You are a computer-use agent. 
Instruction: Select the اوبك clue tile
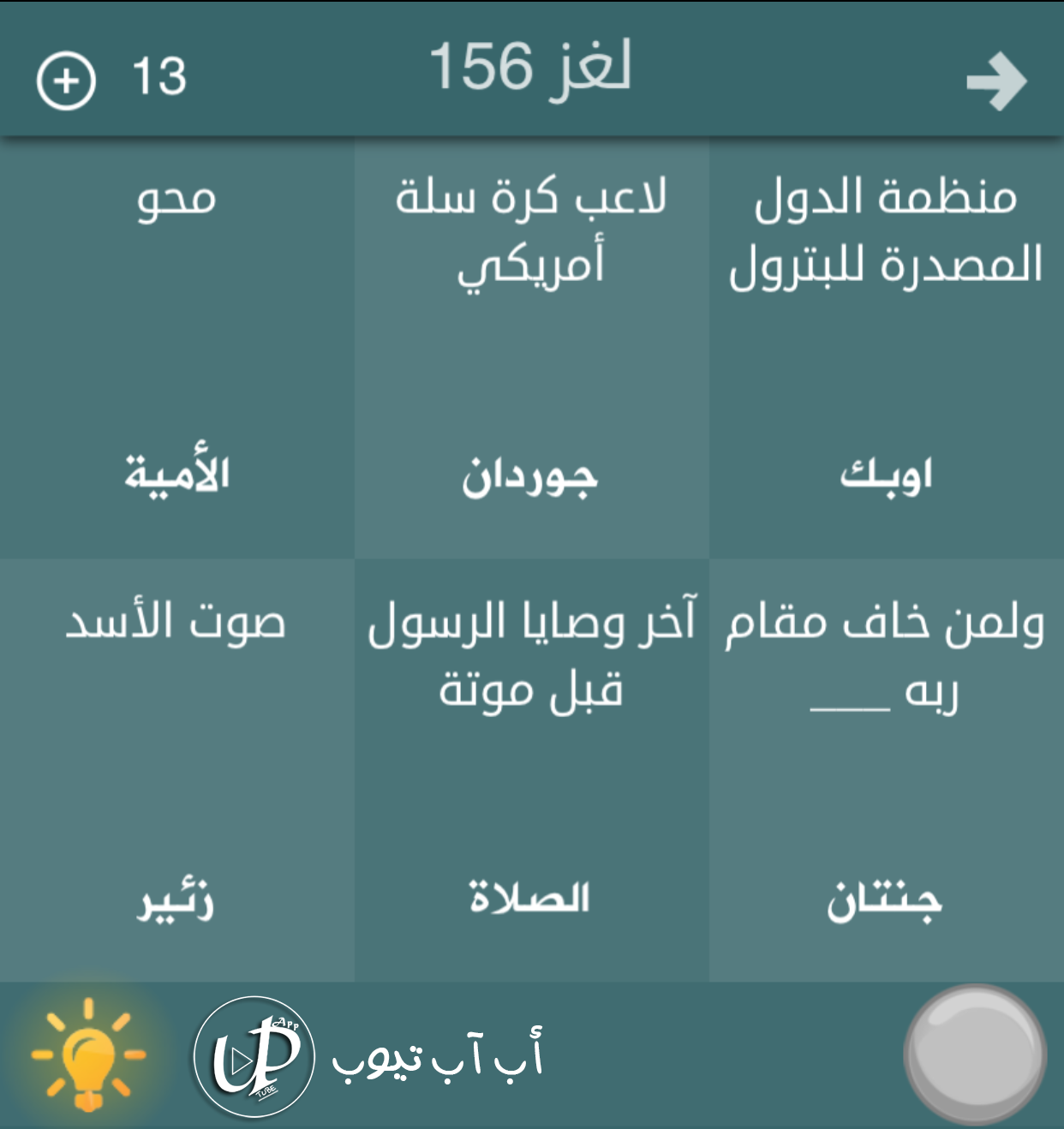pyautogui.click(x=886, y=347)
